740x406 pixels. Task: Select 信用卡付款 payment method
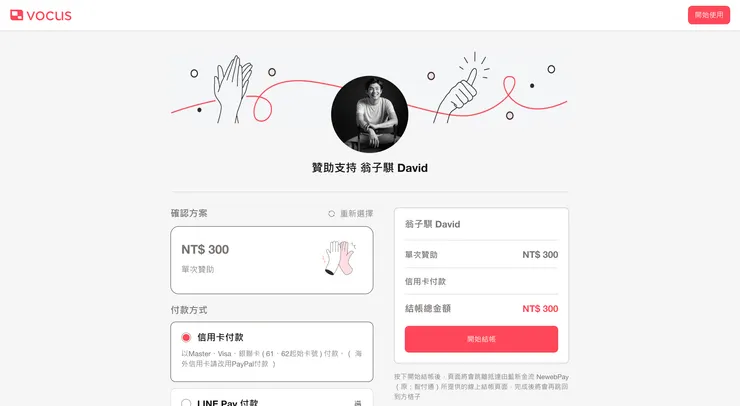click(186, 337)
